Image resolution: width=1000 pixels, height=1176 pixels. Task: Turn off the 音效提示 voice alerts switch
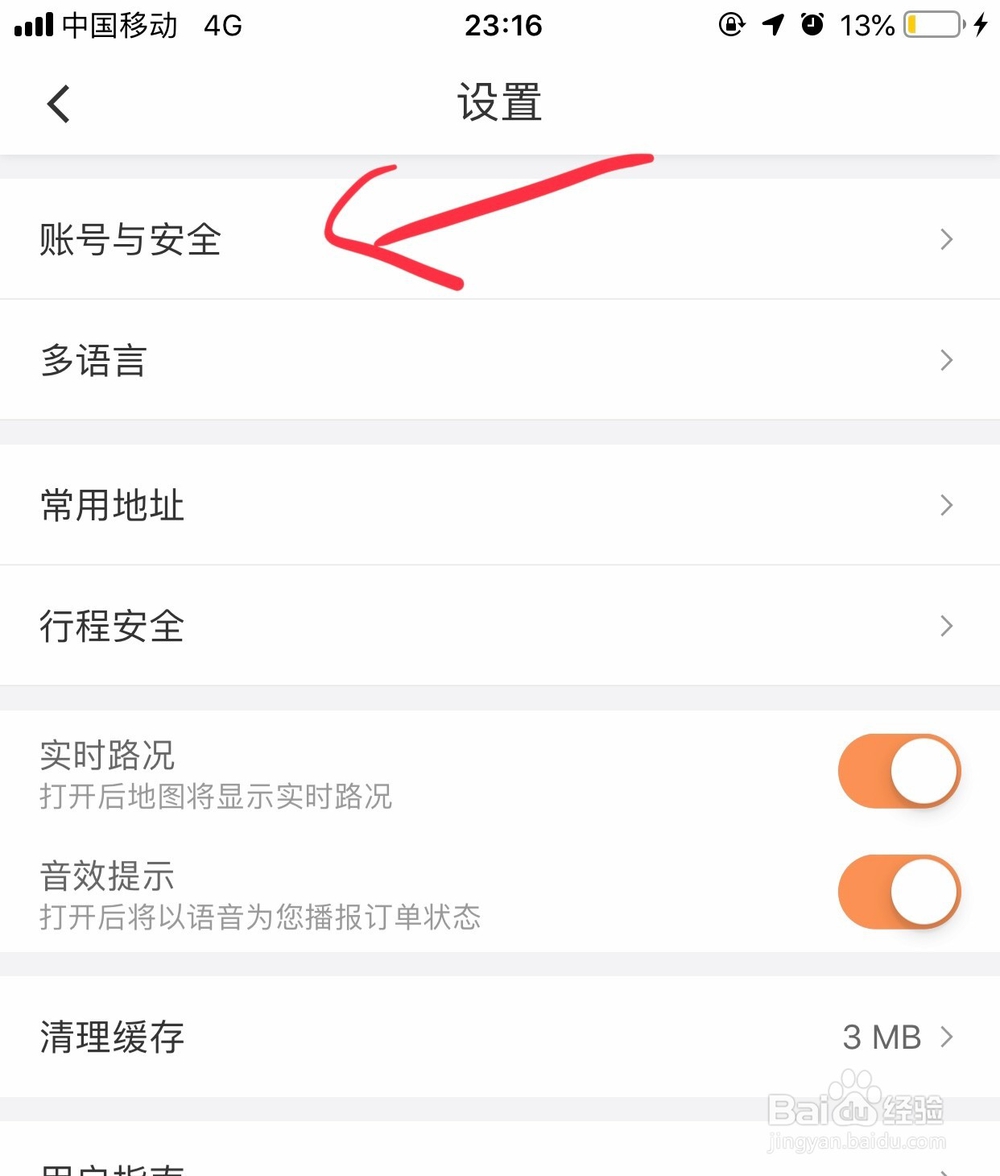pyautogui.click(x=898, y=892)
